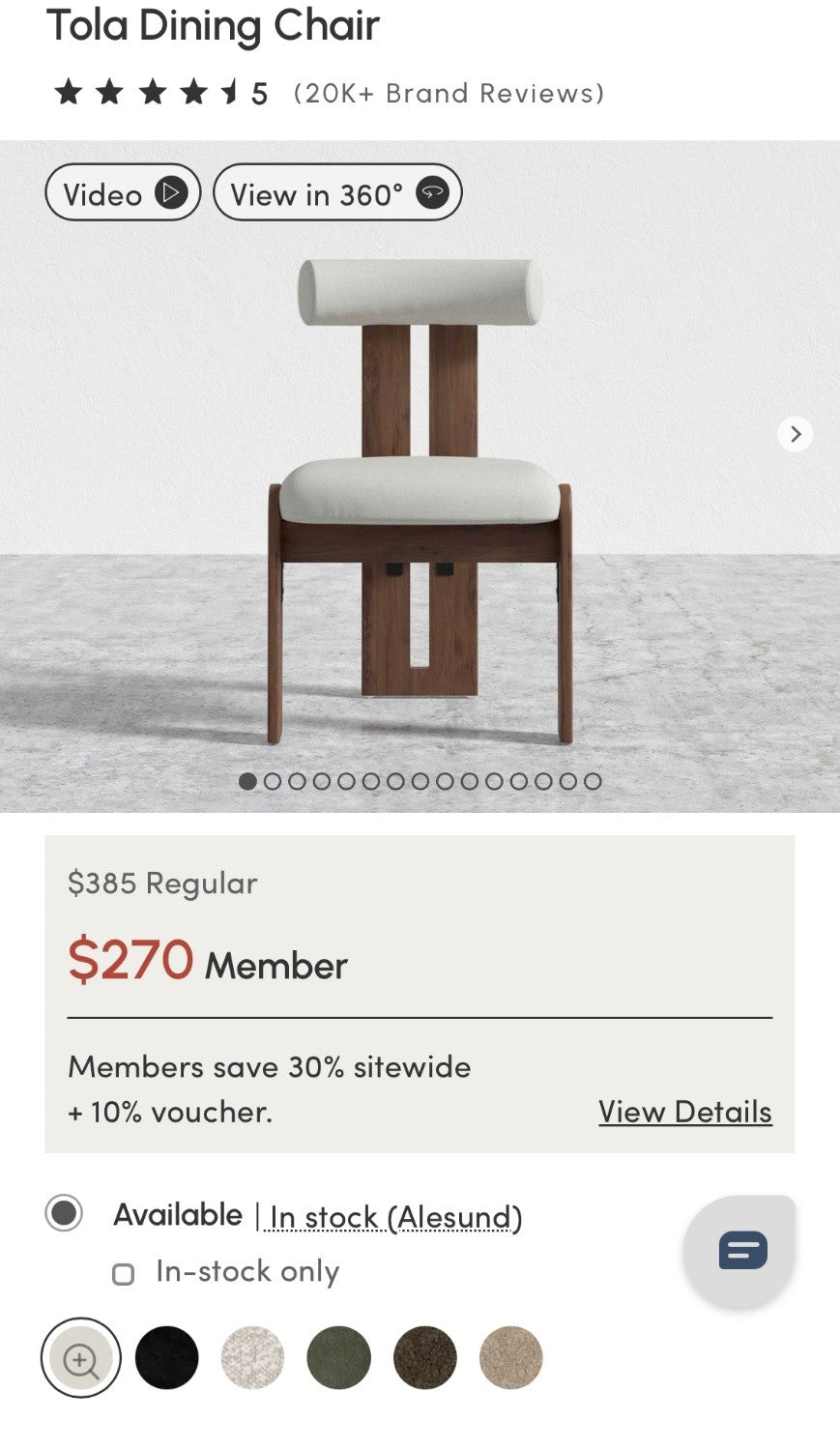The height and width of the screenshot is (1450, 840).
Task: Open the chat support widget
Action: pos(740,1251)
